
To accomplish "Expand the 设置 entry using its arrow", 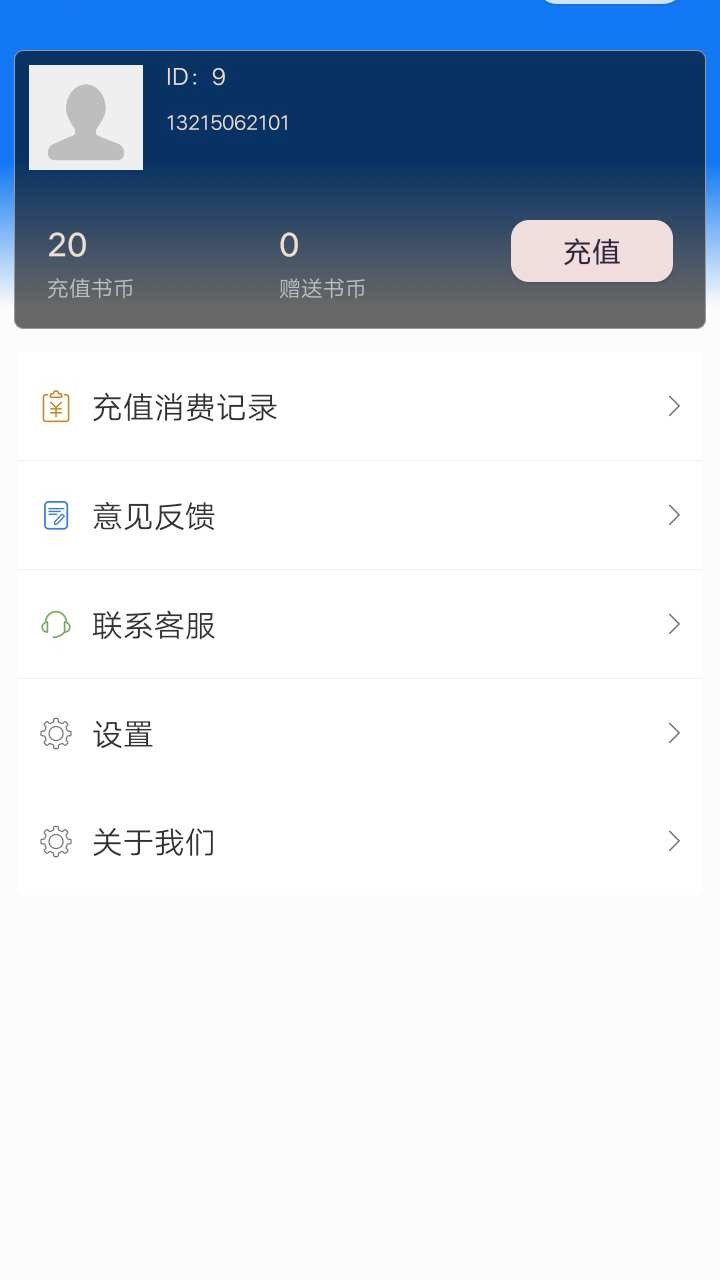I will tap(674, 733).
